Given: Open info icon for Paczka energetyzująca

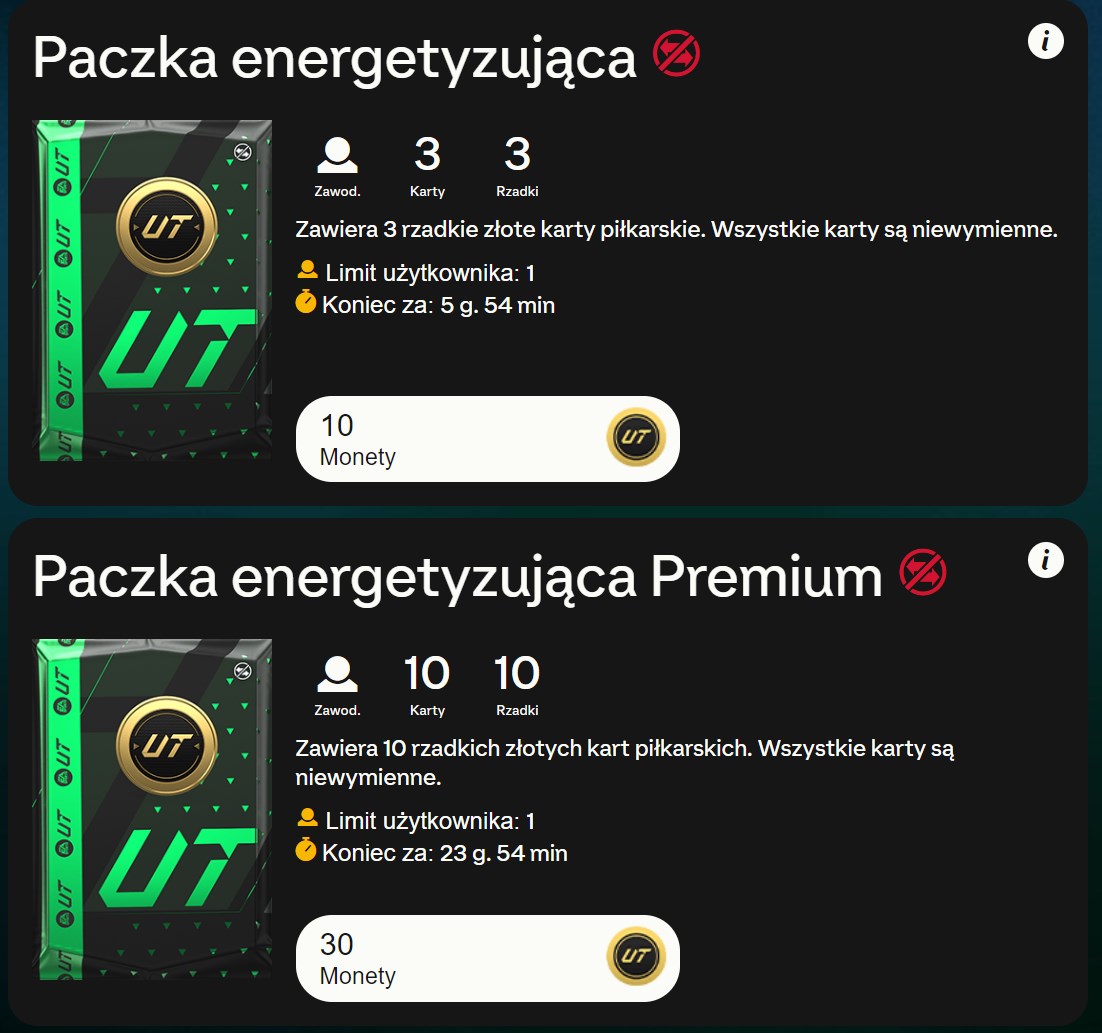Looking at the screenshot, I should [1045, 41].
